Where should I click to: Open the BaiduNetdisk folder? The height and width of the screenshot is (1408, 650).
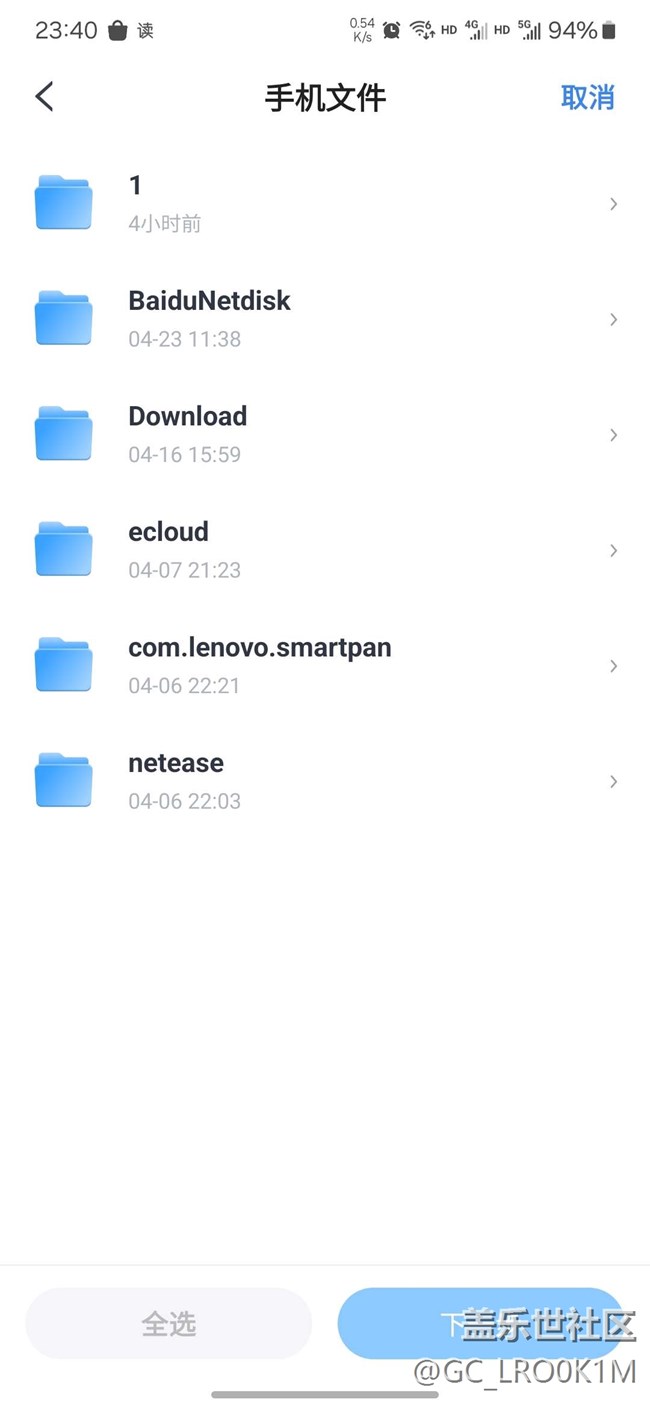point(325,319)
